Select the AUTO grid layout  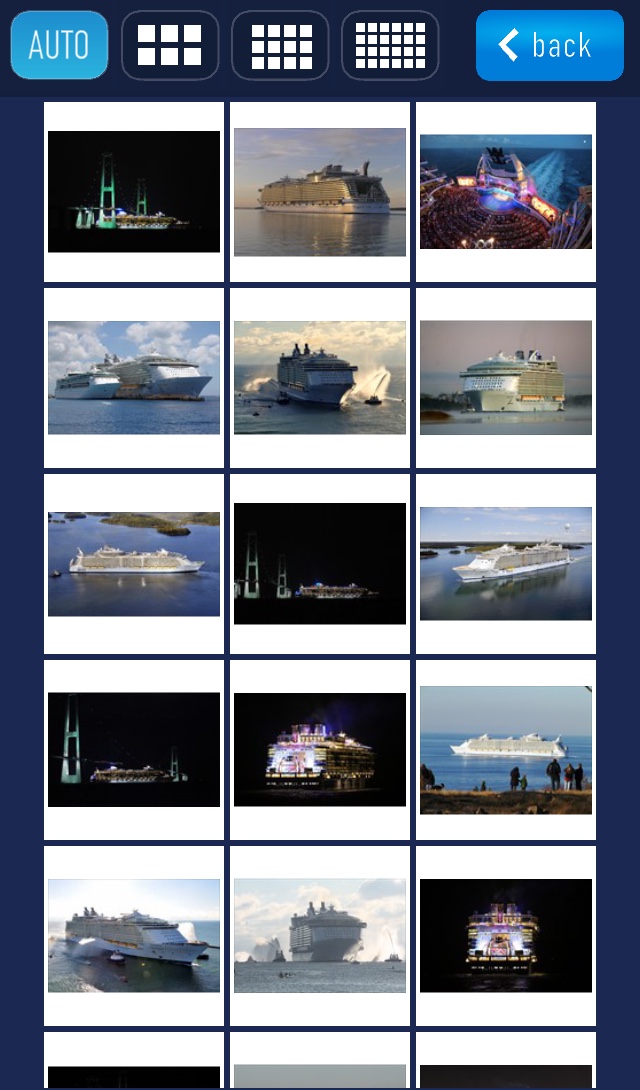coord(59,45)
